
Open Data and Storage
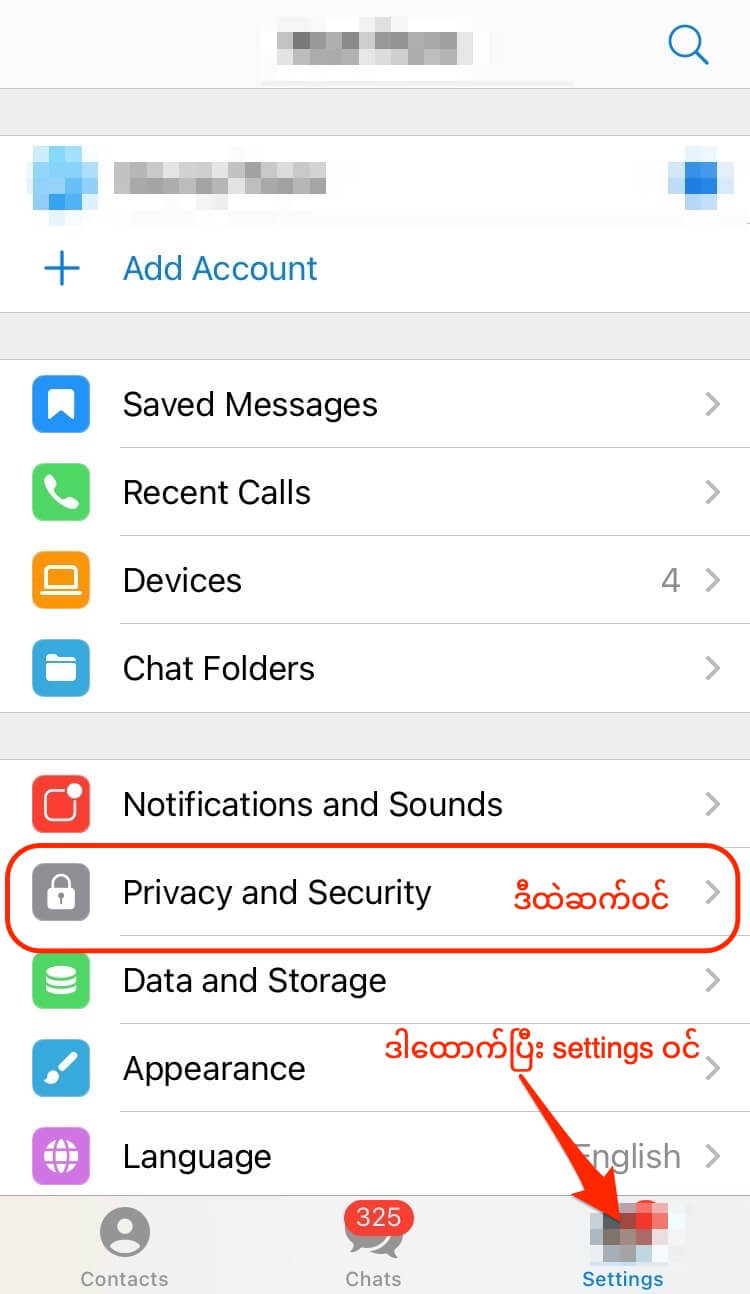[254, 980]
